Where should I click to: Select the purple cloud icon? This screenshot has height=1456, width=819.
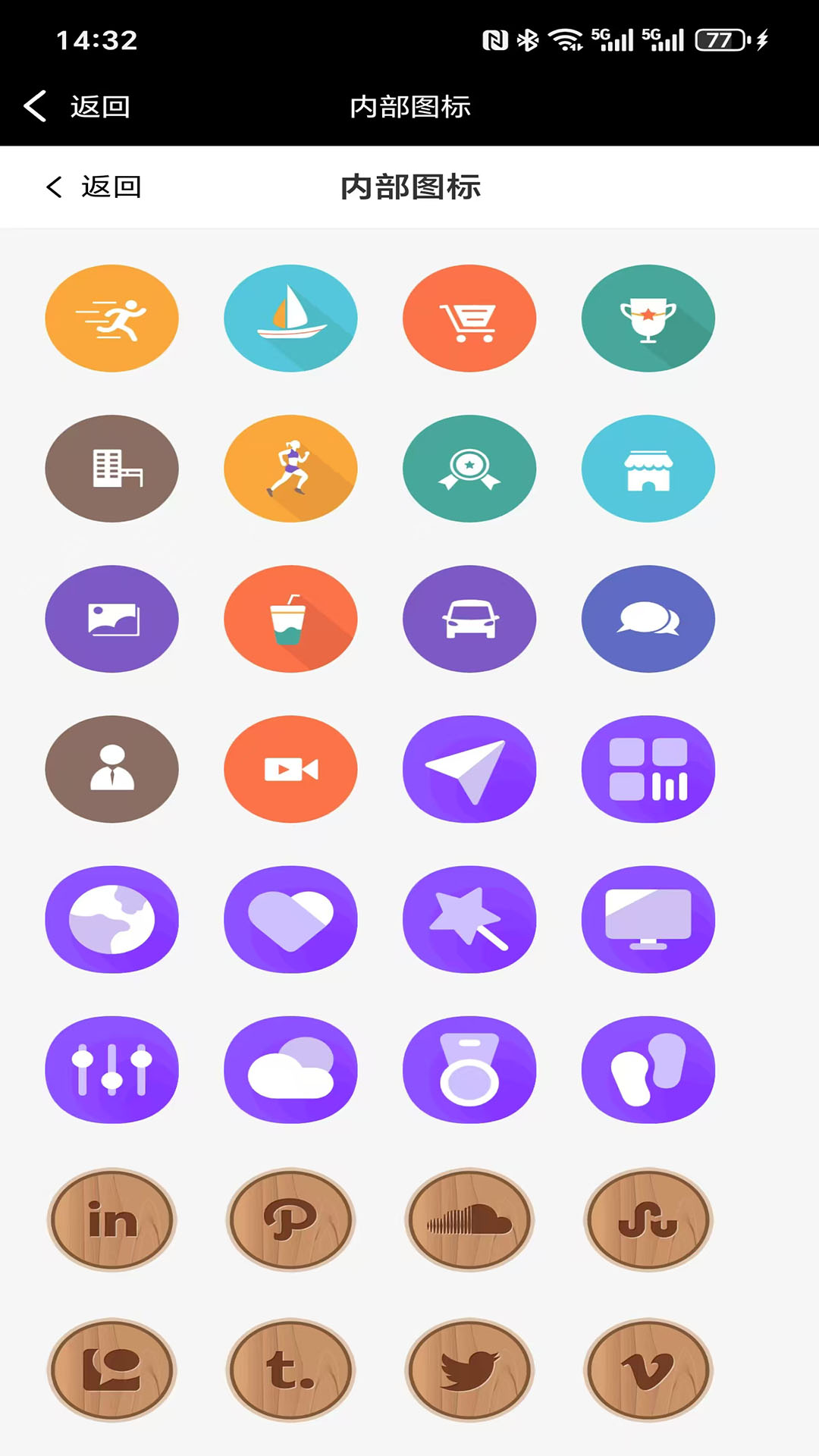click(x=290, y=1069)
